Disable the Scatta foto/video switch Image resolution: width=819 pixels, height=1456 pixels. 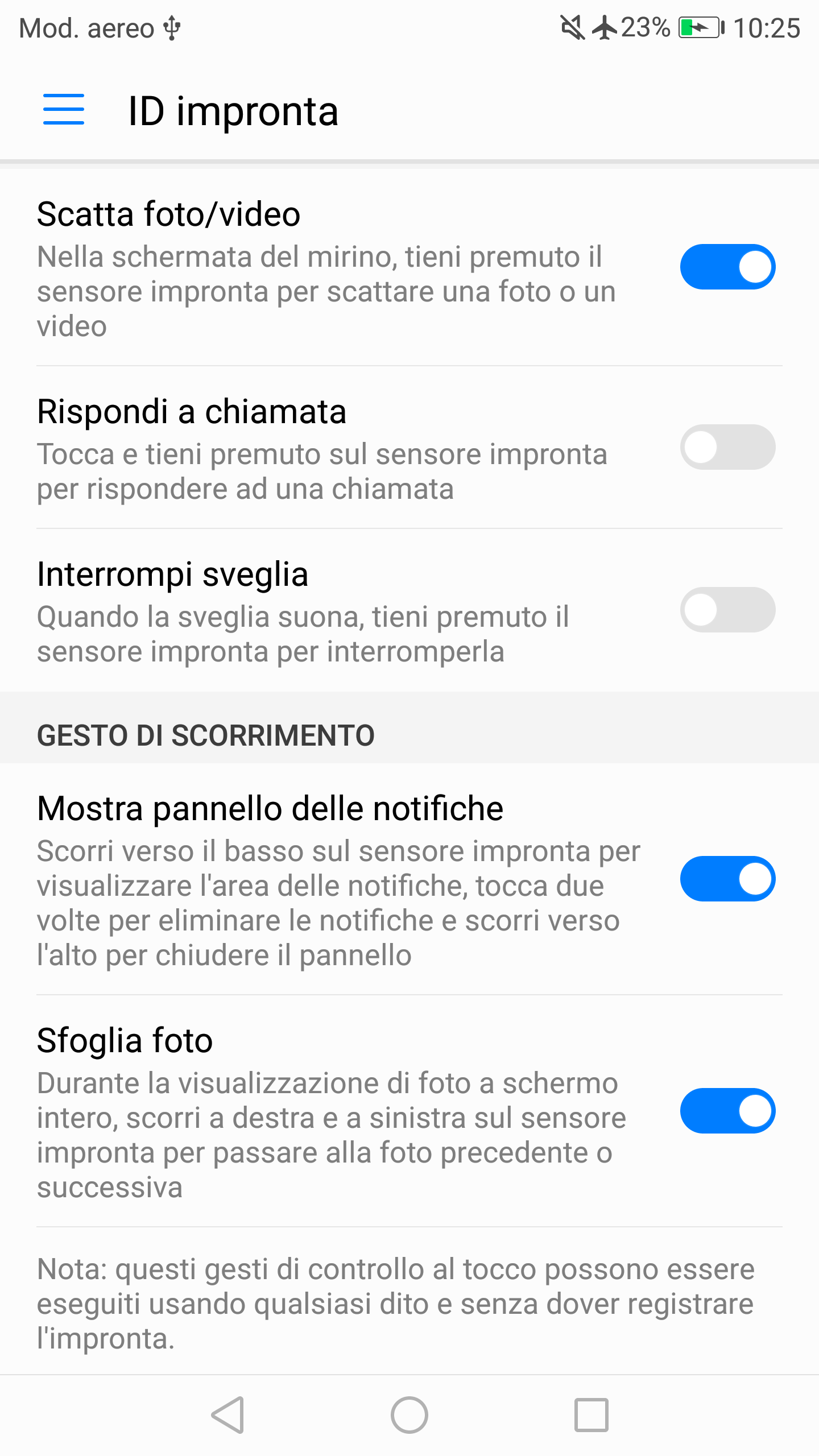coord(727,267)
